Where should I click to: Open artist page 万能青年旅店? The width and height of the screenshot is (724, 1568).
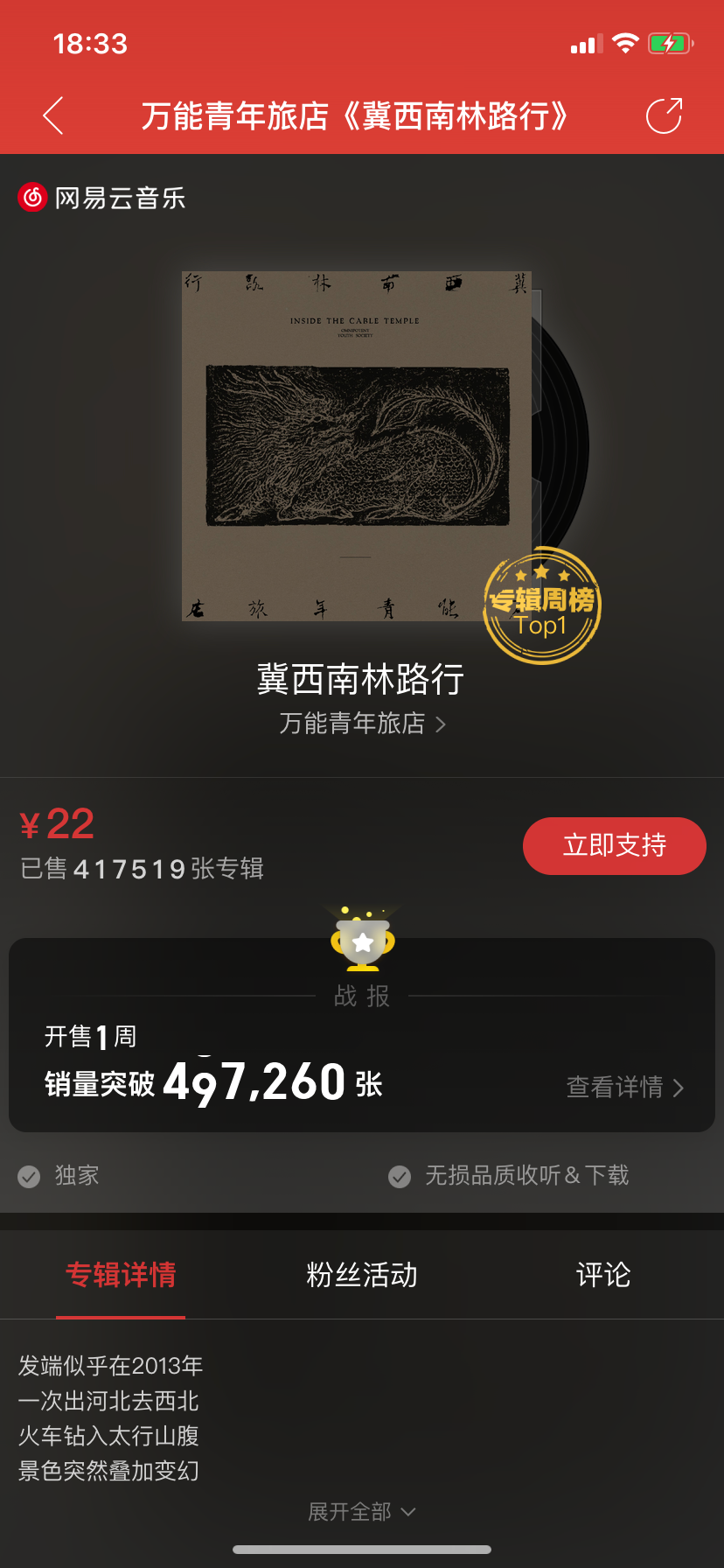(362, 724)
